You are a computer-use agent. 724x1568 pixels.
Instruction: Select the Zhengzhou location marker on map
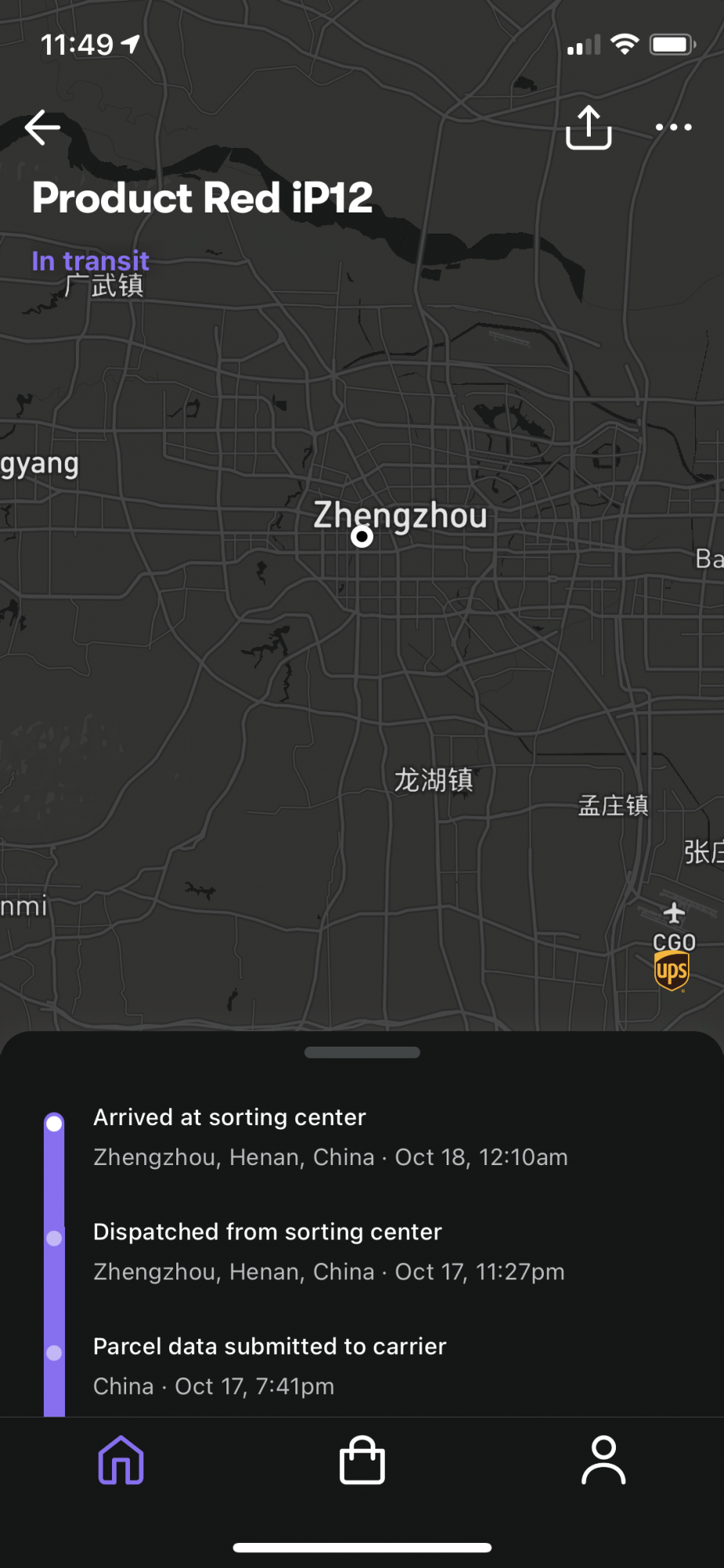[362, 536]
